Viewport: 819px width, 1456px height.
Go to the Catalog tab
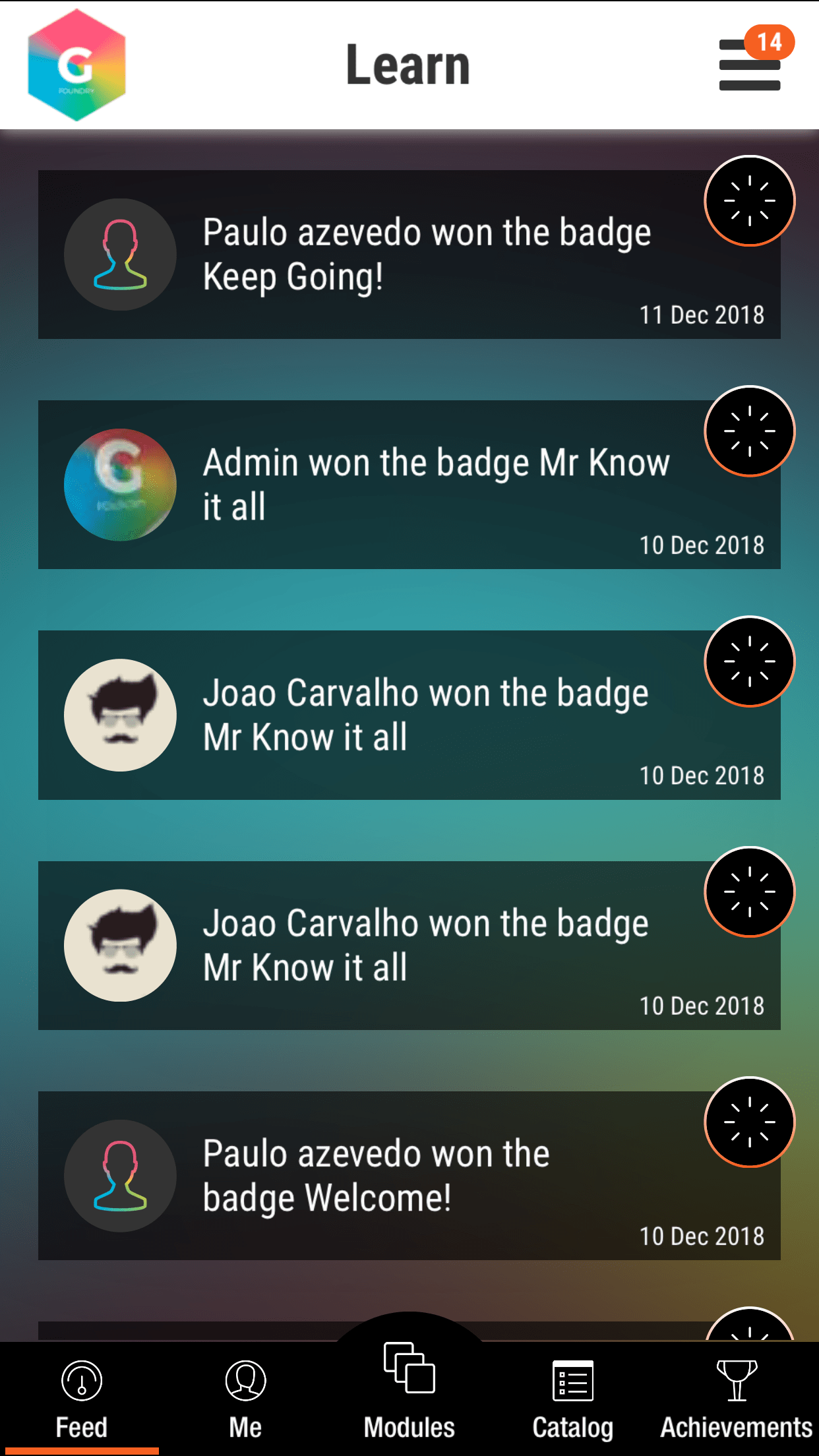pos(572,1398)
